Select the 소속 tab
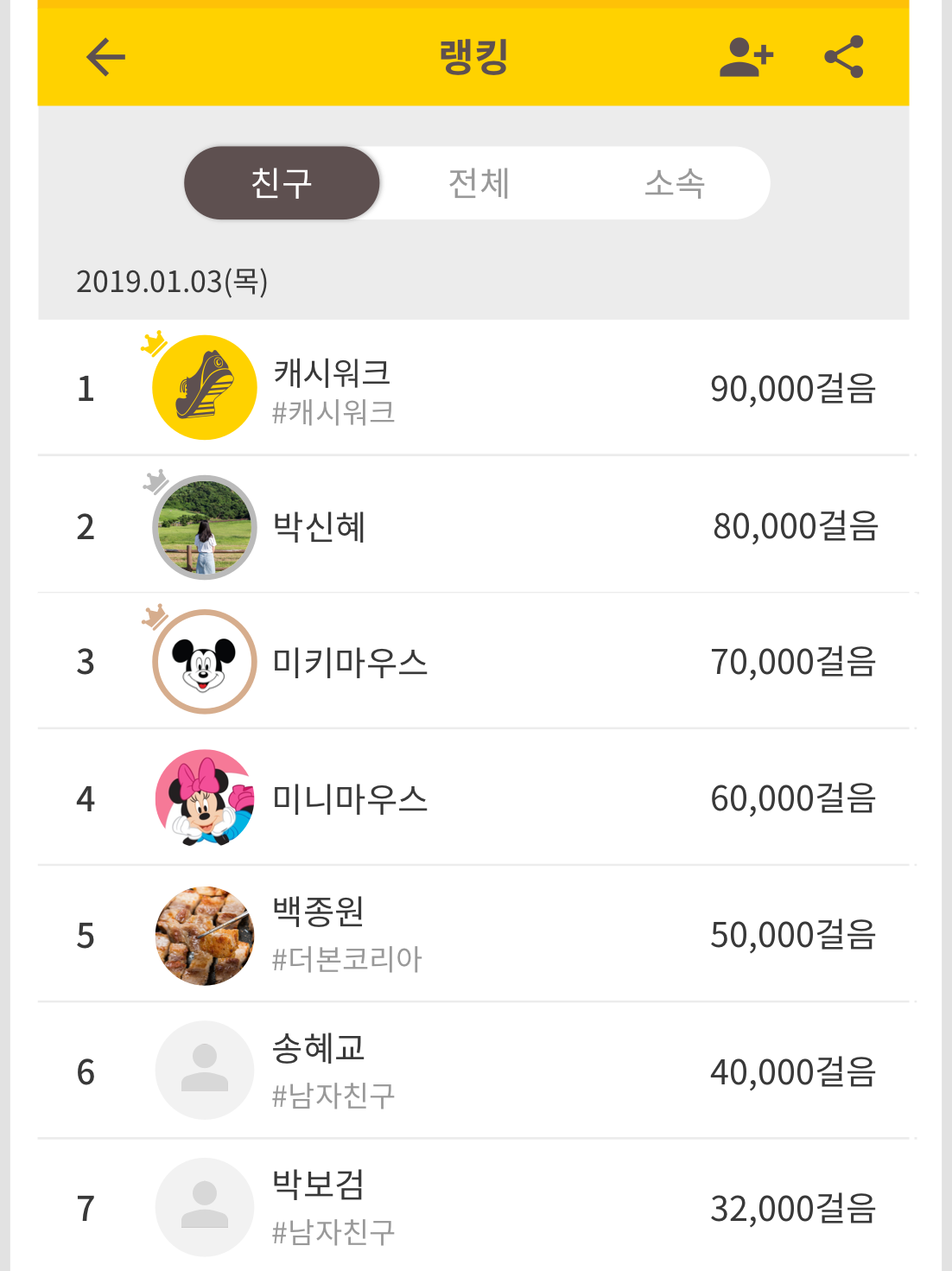The width and height of the screenshot is (952, 1271). coord(676,182)
